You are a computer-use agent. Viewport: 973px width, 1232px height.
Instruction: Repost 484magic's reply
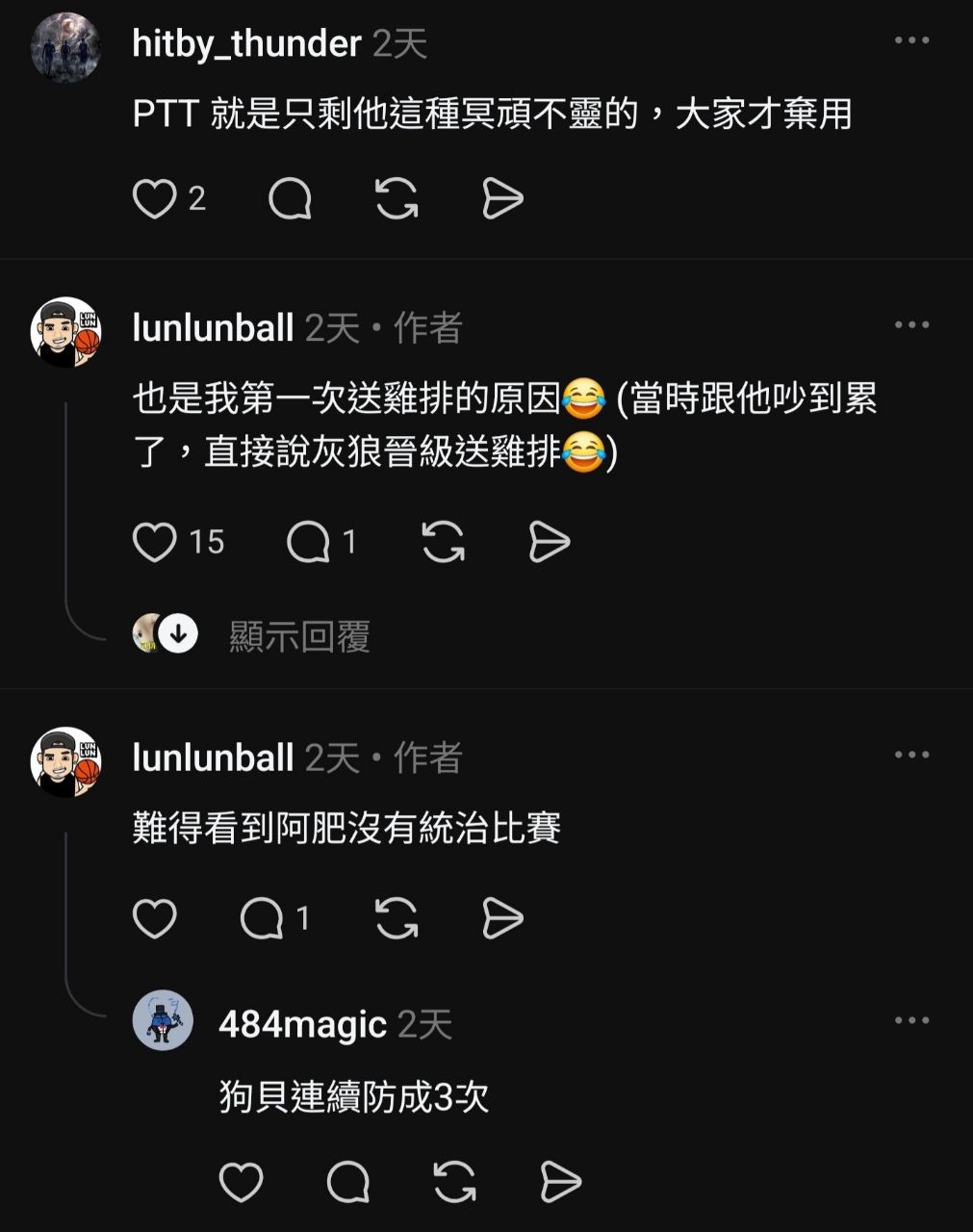[x=454, y=1181]
